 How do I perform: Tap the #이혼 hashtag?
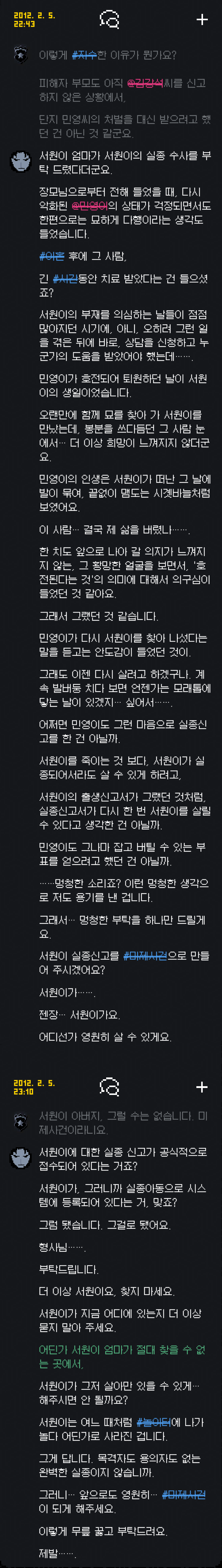(52, 256)
